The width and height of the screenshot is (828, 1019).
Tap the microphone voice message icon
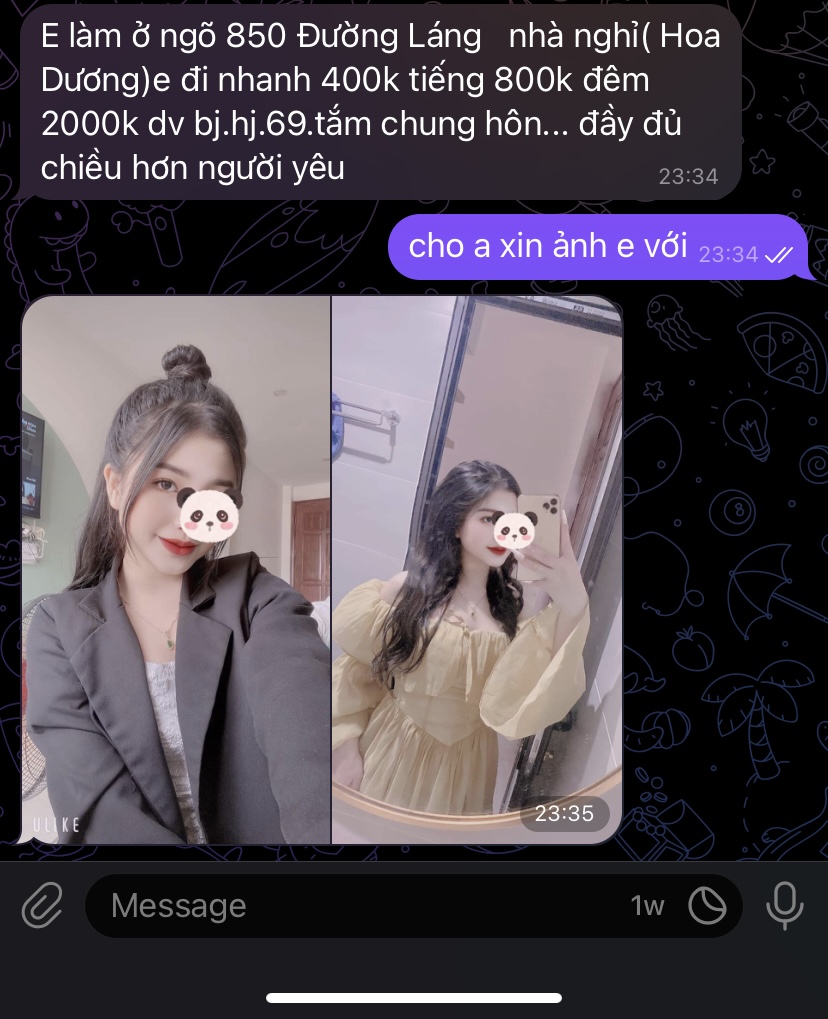pos(785,906)
